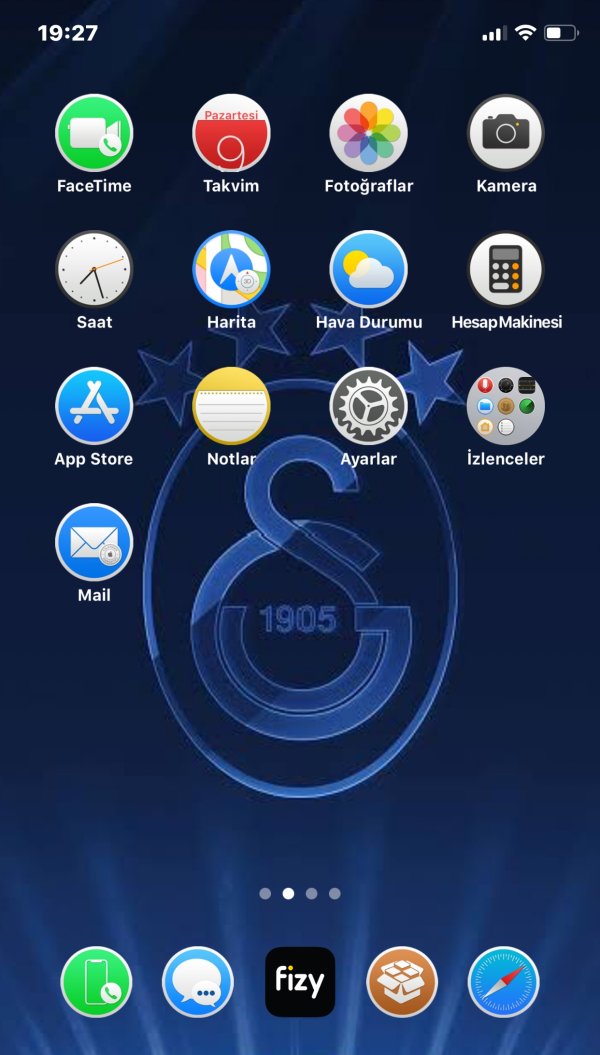This screenshot has width=600, height=1055.
Task: Open the Phone app in the dock
Action: point(96,982)
